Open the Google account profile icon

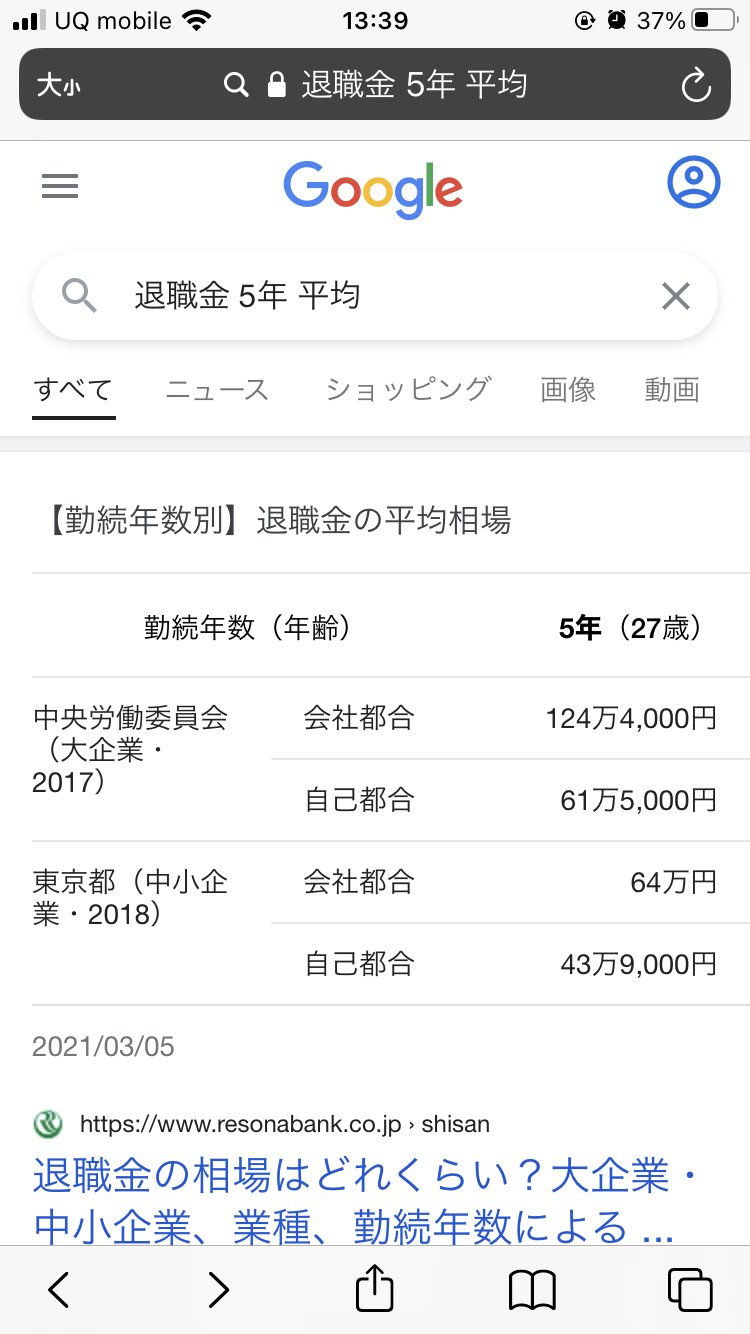coord(694,183)
